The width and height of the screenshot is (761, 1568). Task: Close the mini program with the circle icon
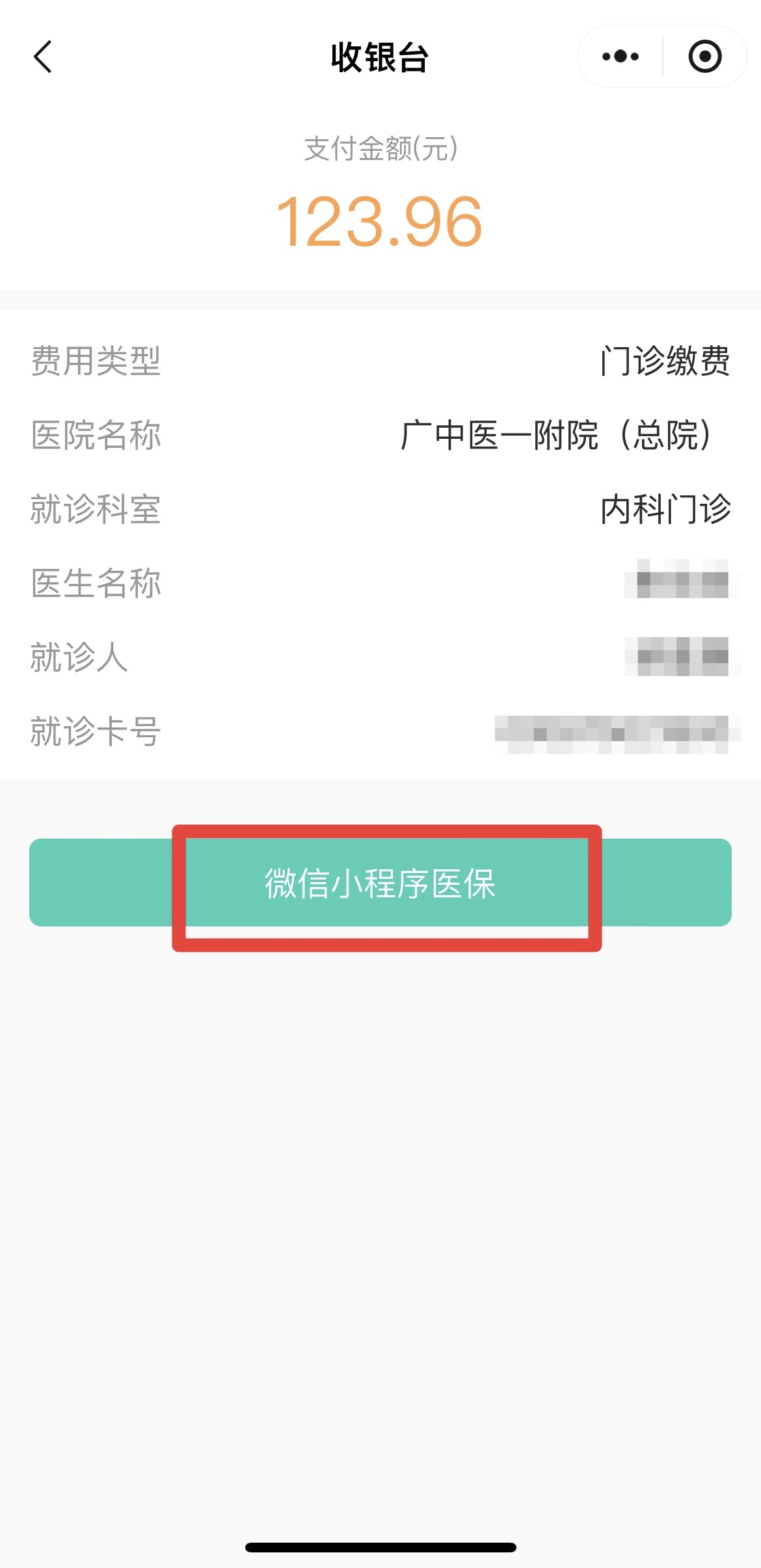705,57
